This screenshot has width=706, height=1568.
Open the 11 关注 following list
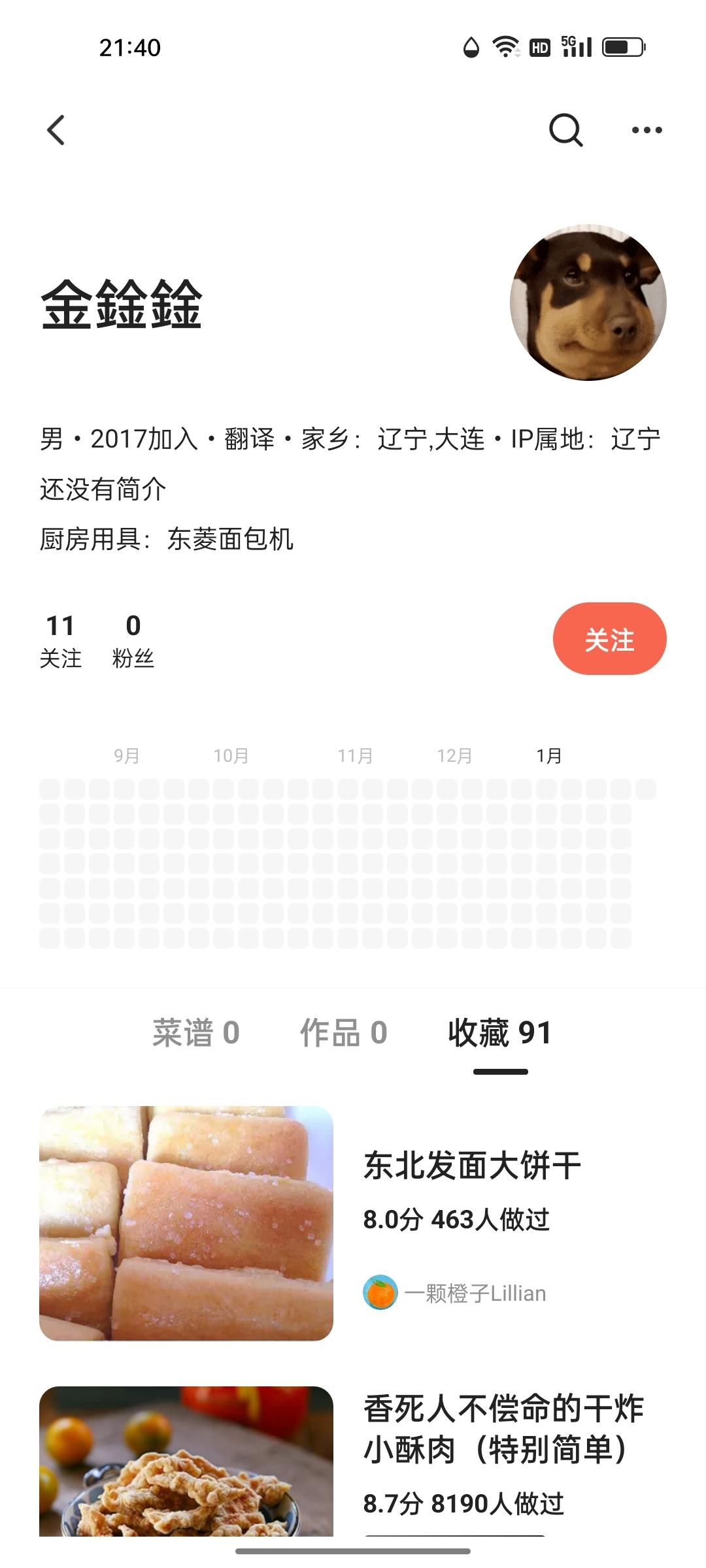click(x=61, y=640)
